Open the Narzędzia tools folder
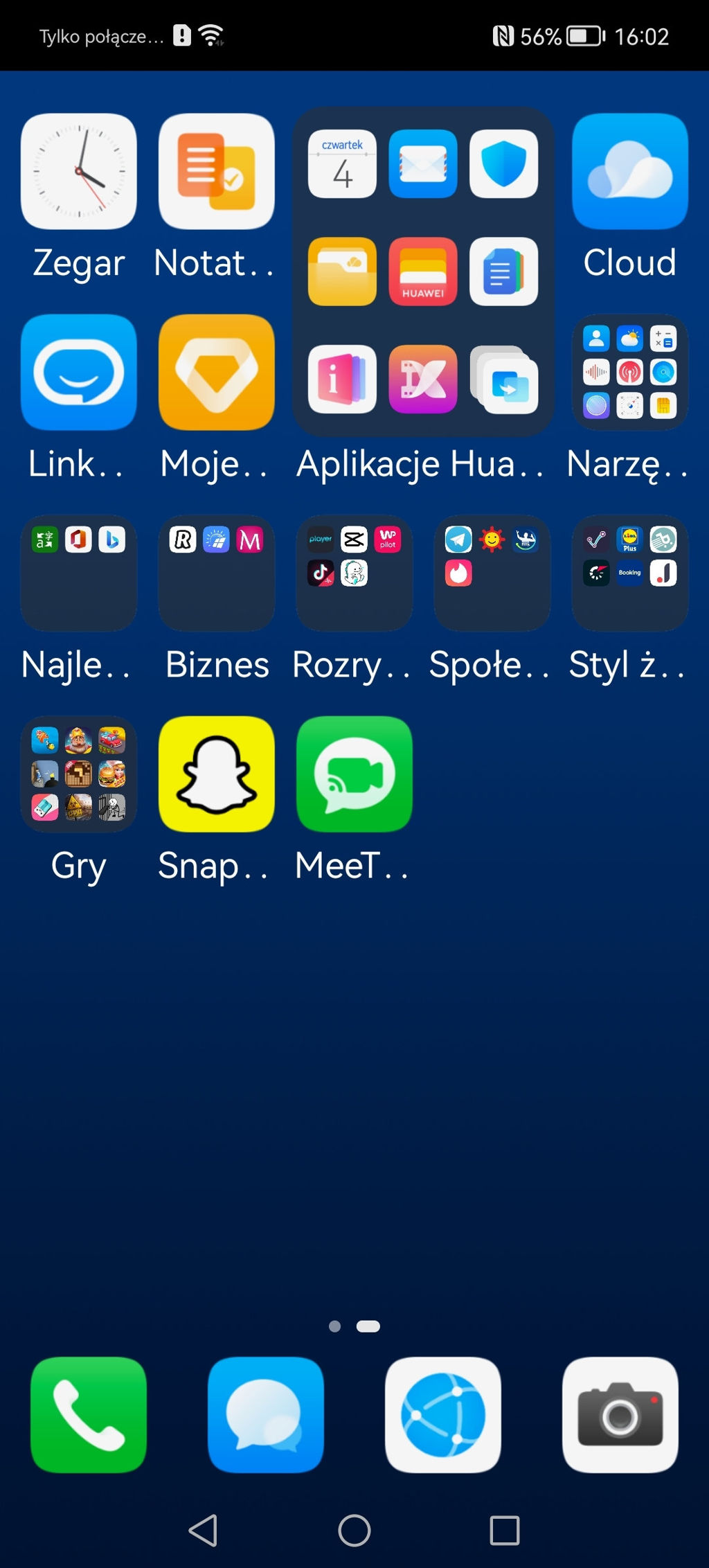Screen dimensions: 709x1568 coord(630,372)
